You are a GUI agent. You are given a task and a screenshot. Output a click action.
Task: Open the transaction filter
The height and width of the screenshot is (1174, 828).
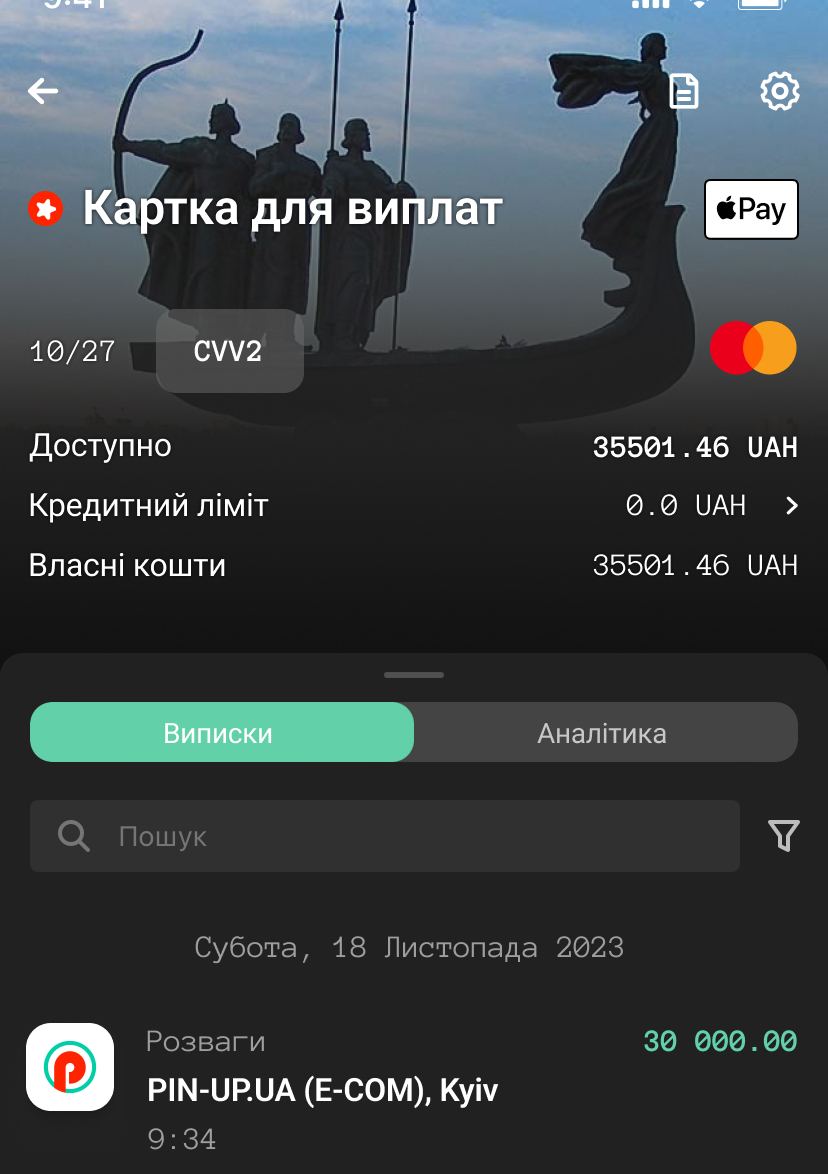(x=783, y=836)
